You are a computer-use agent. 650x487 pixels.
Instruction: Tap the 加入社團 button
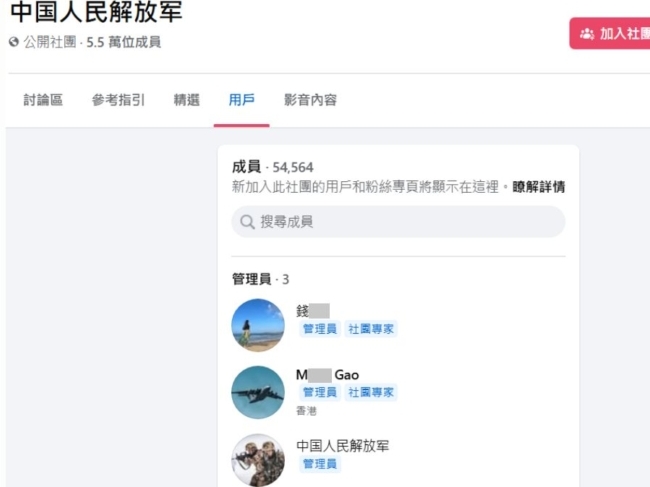[612, 33]
